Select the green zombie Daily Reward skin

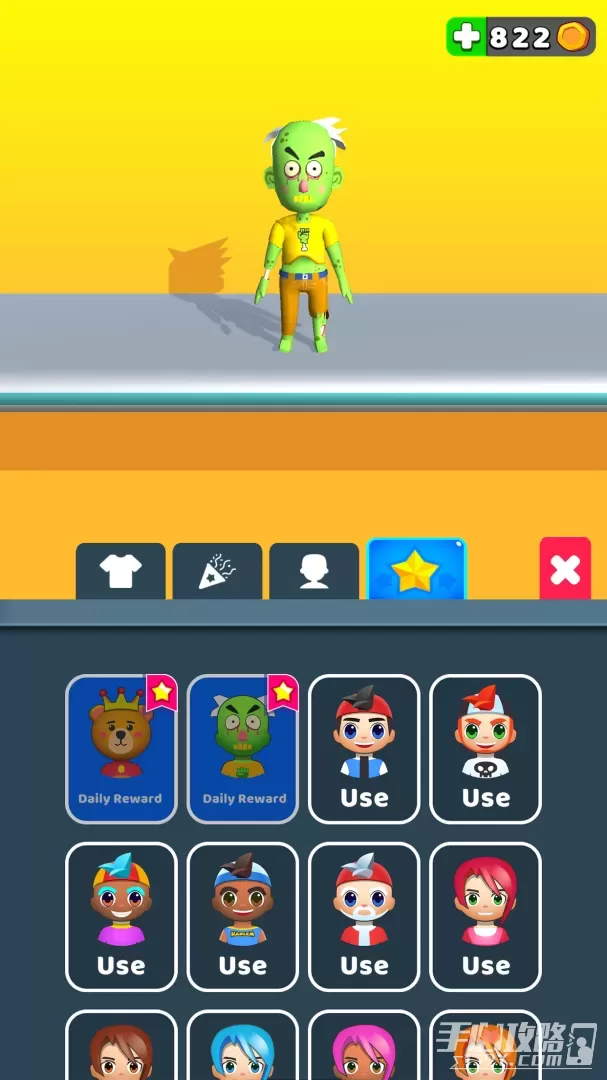[x=243, y=748]
